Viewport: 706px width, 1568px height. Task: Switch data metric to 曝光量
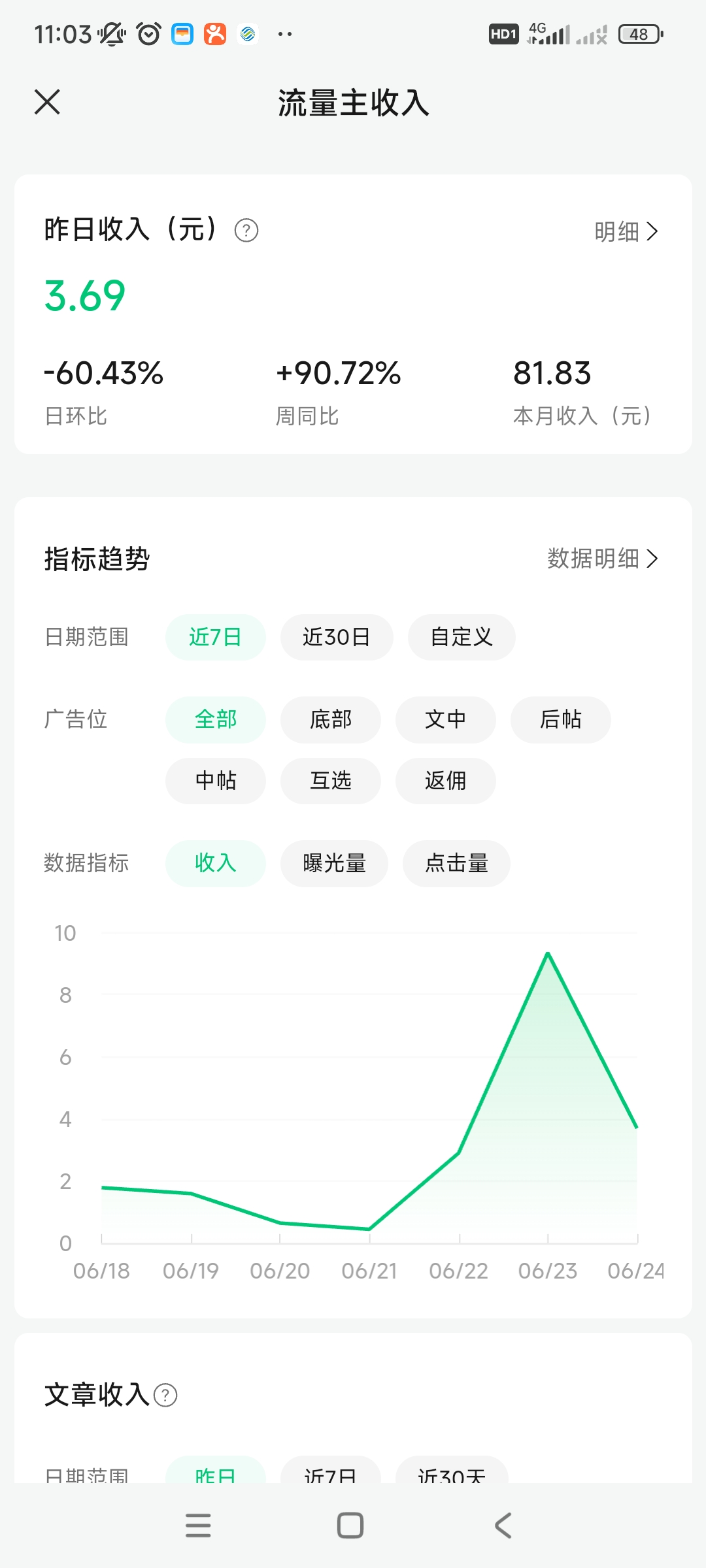(x=334, y=863)
